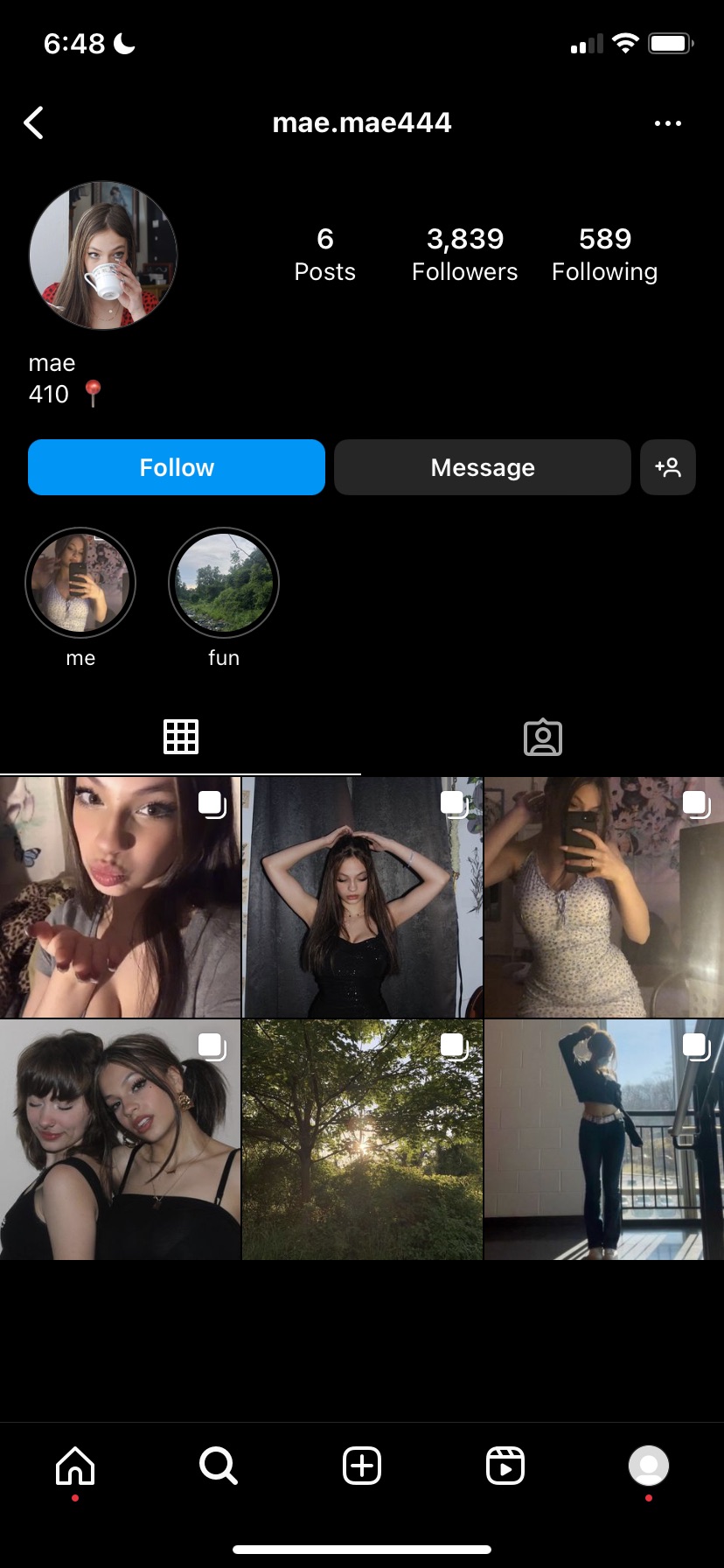Open suggested accounts via add-person button

(x=667, y=467)
